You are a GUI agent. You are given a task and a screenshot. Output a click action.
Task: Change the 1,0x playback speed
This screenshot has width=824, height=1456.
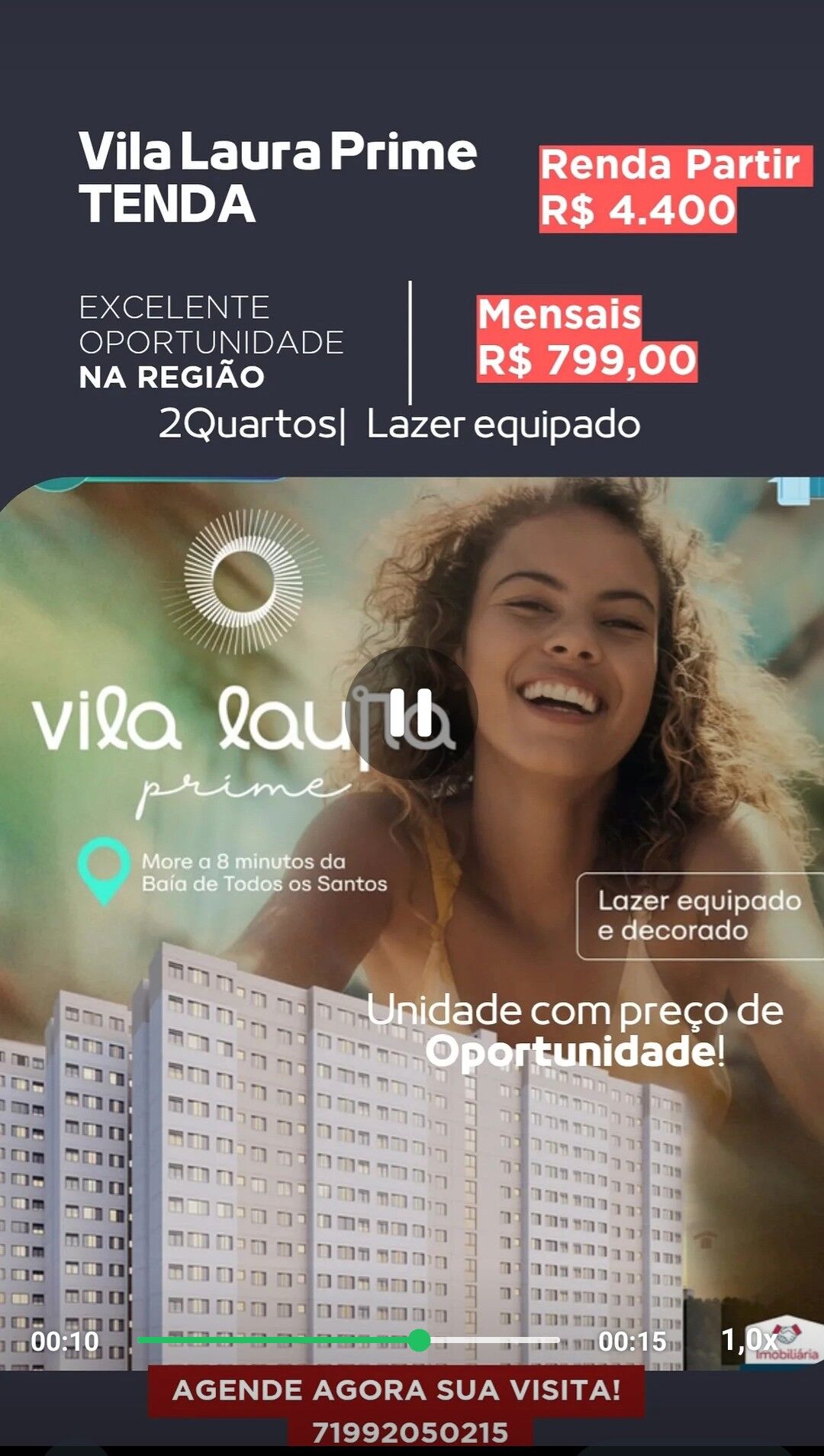tap(748, 1339)
